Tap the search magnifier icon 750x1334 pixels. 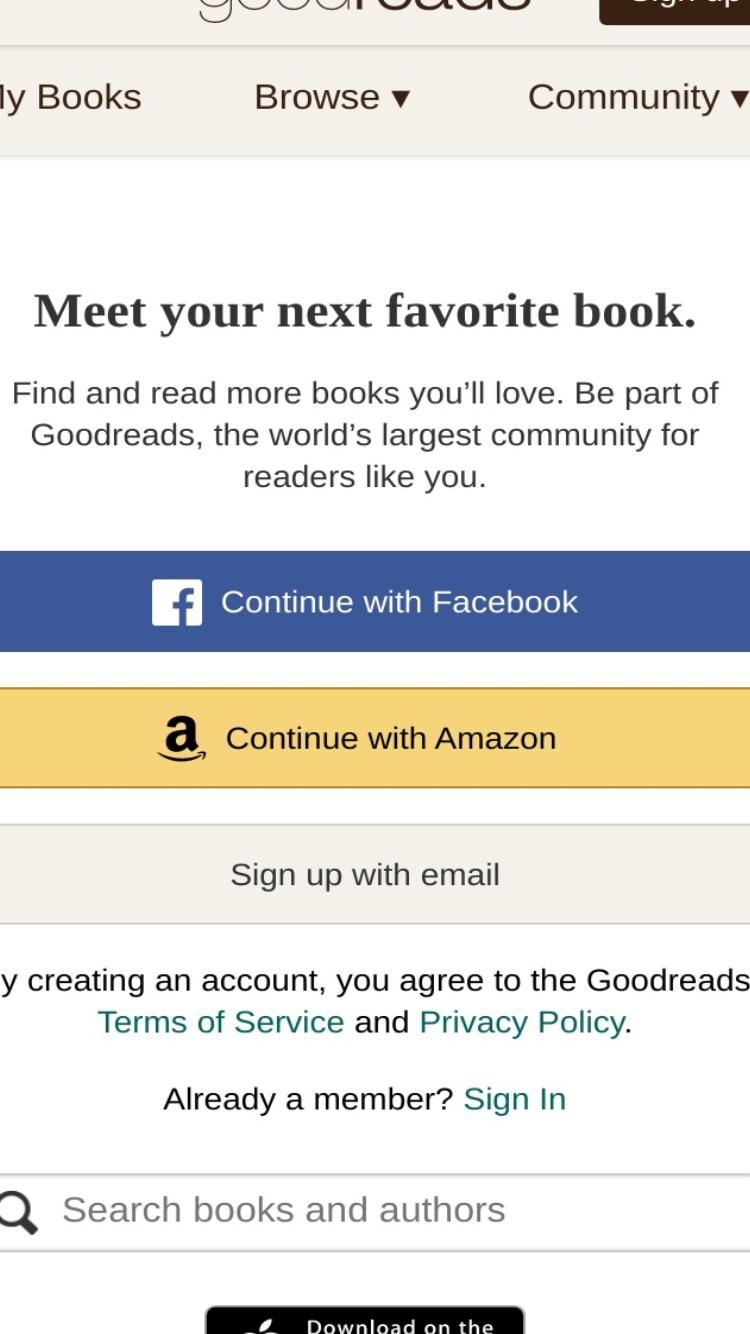(17, 1212)
